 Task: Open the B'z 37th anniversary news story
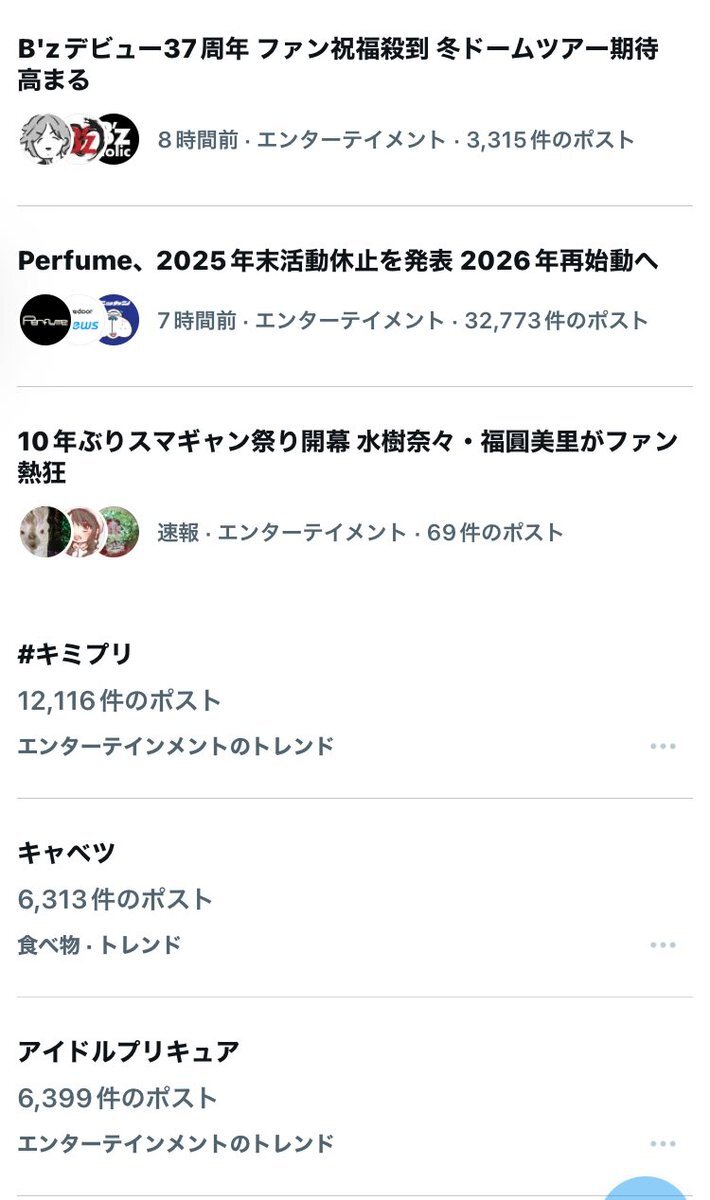point(338,63)
